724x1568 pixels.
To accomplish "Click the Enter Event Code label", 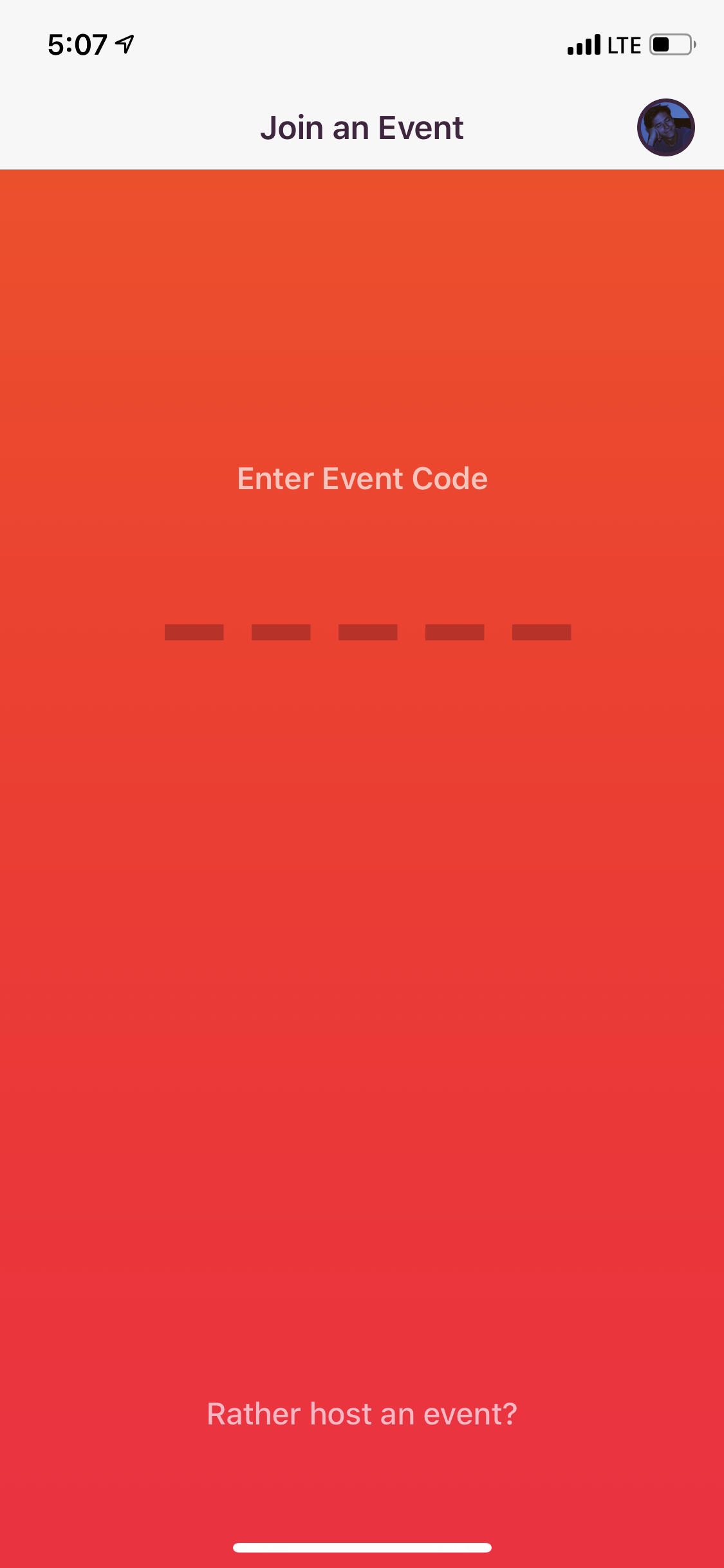I will coord(362,478).
